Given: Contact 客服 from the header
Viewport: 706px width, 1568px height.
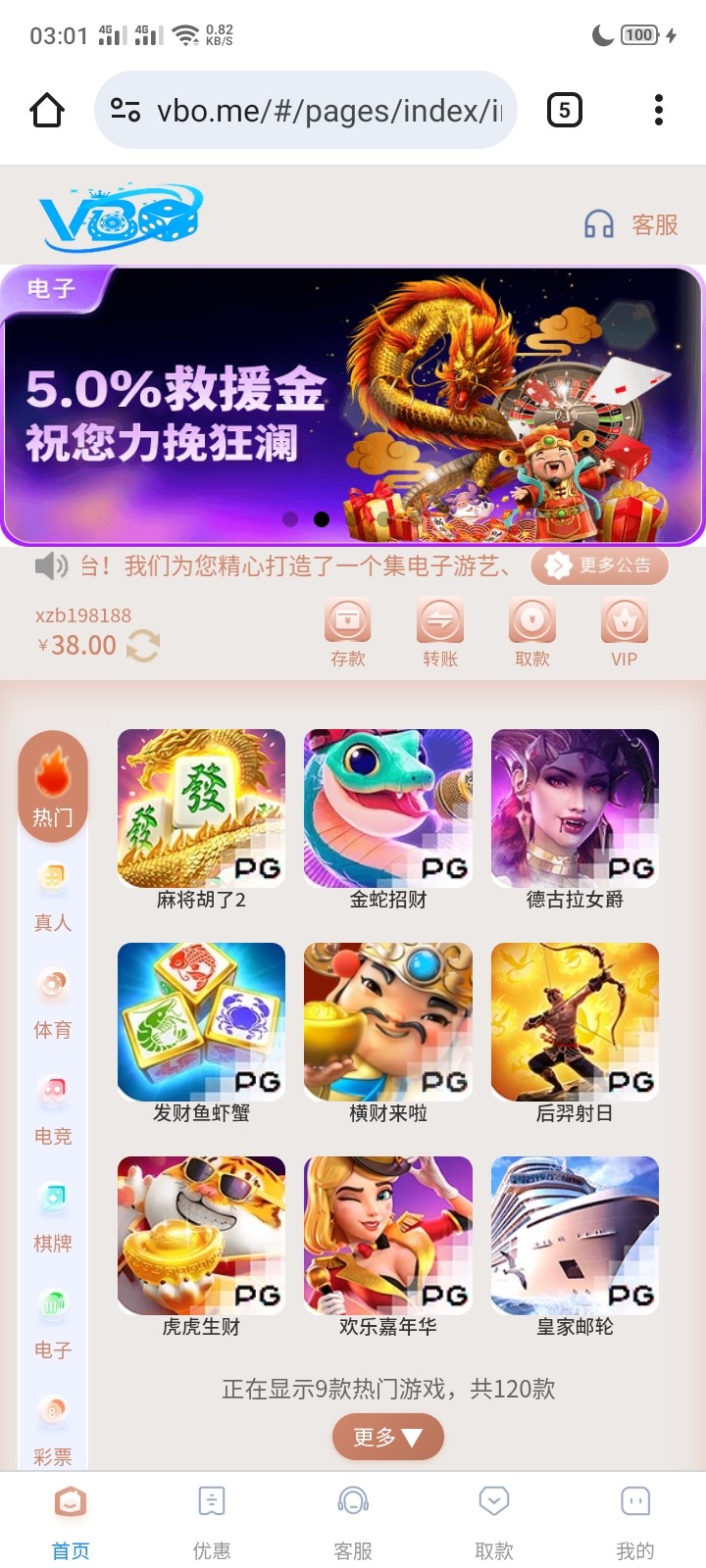Looking at the screenshot, I should click(x=632, y=225).
